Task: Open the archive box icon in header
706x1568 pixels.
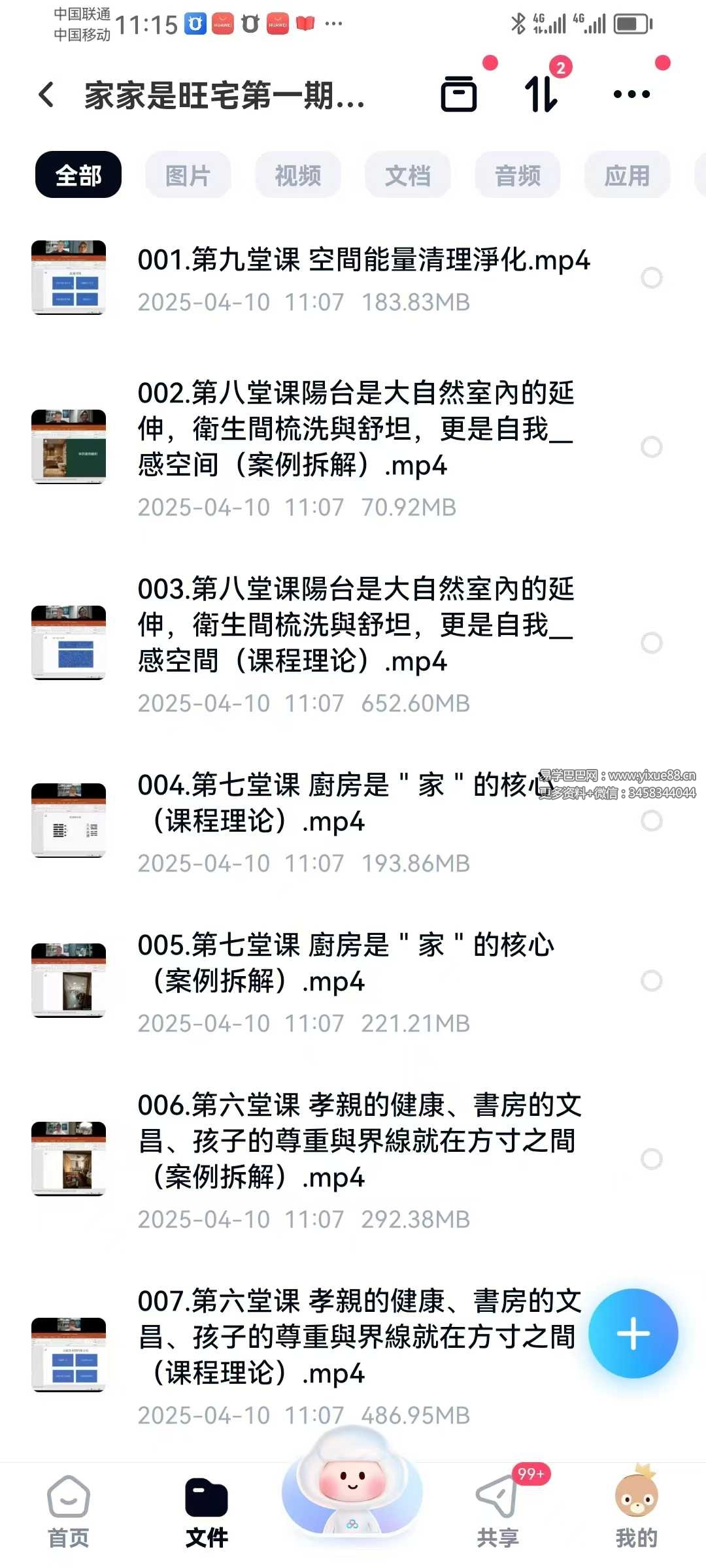Action: click(459, 94)
